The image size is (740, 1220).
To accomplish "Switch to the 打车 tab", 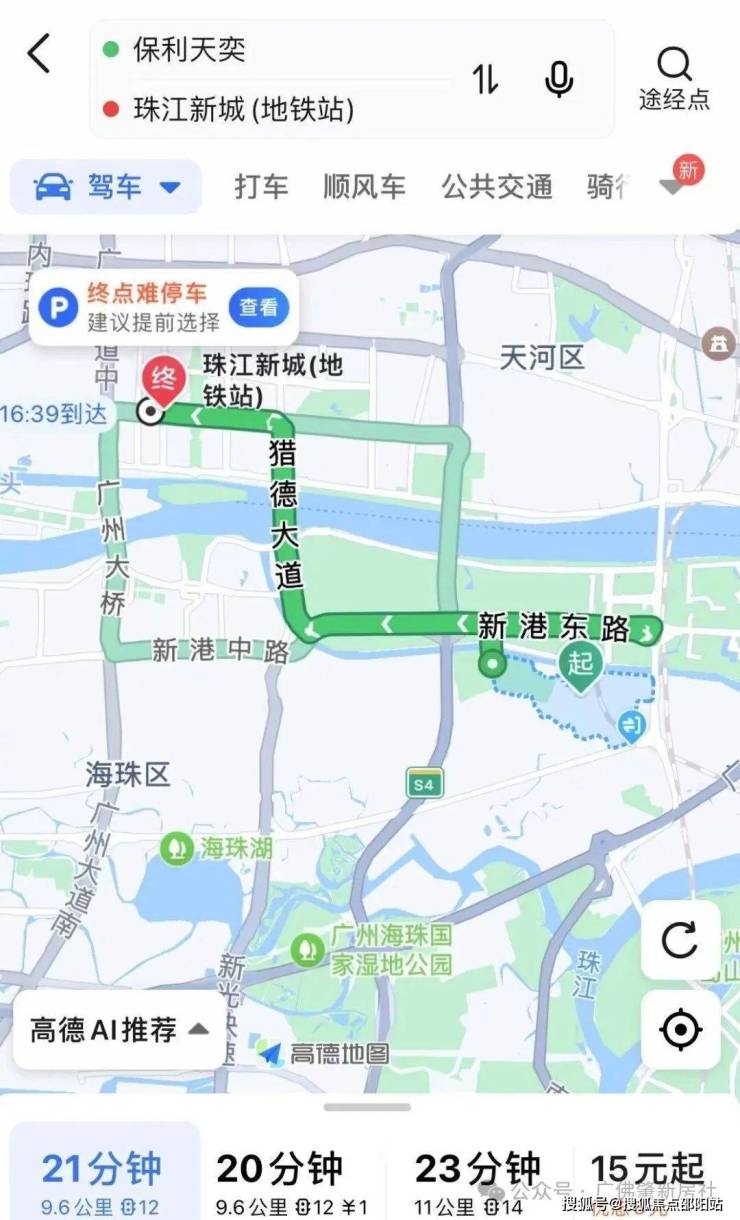I will click(x=261, y=187).
